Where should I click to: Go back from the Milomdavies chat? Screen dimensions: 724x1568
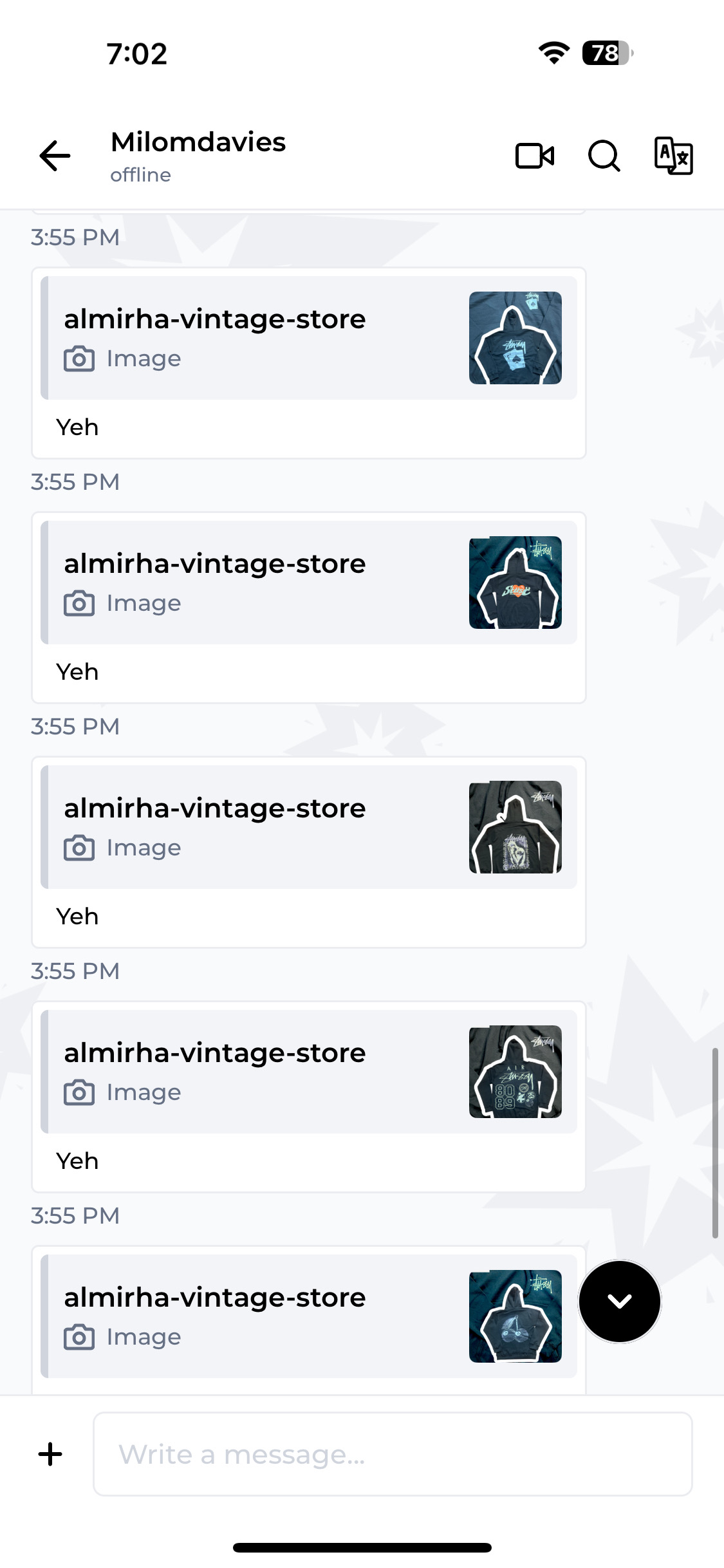click(55, 156)
